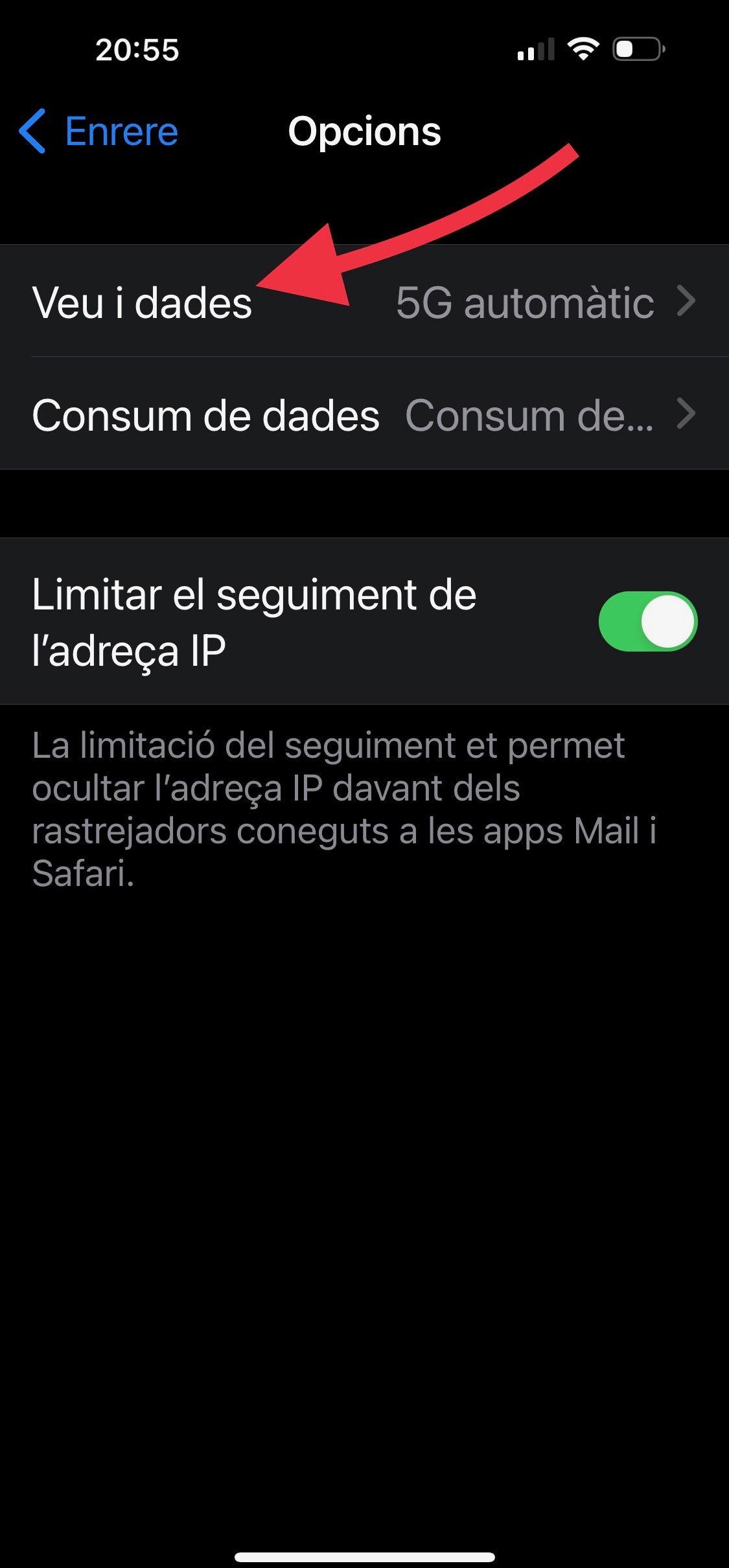Open Consum de dades options
729x1568 pixels.
click(364, 414)
